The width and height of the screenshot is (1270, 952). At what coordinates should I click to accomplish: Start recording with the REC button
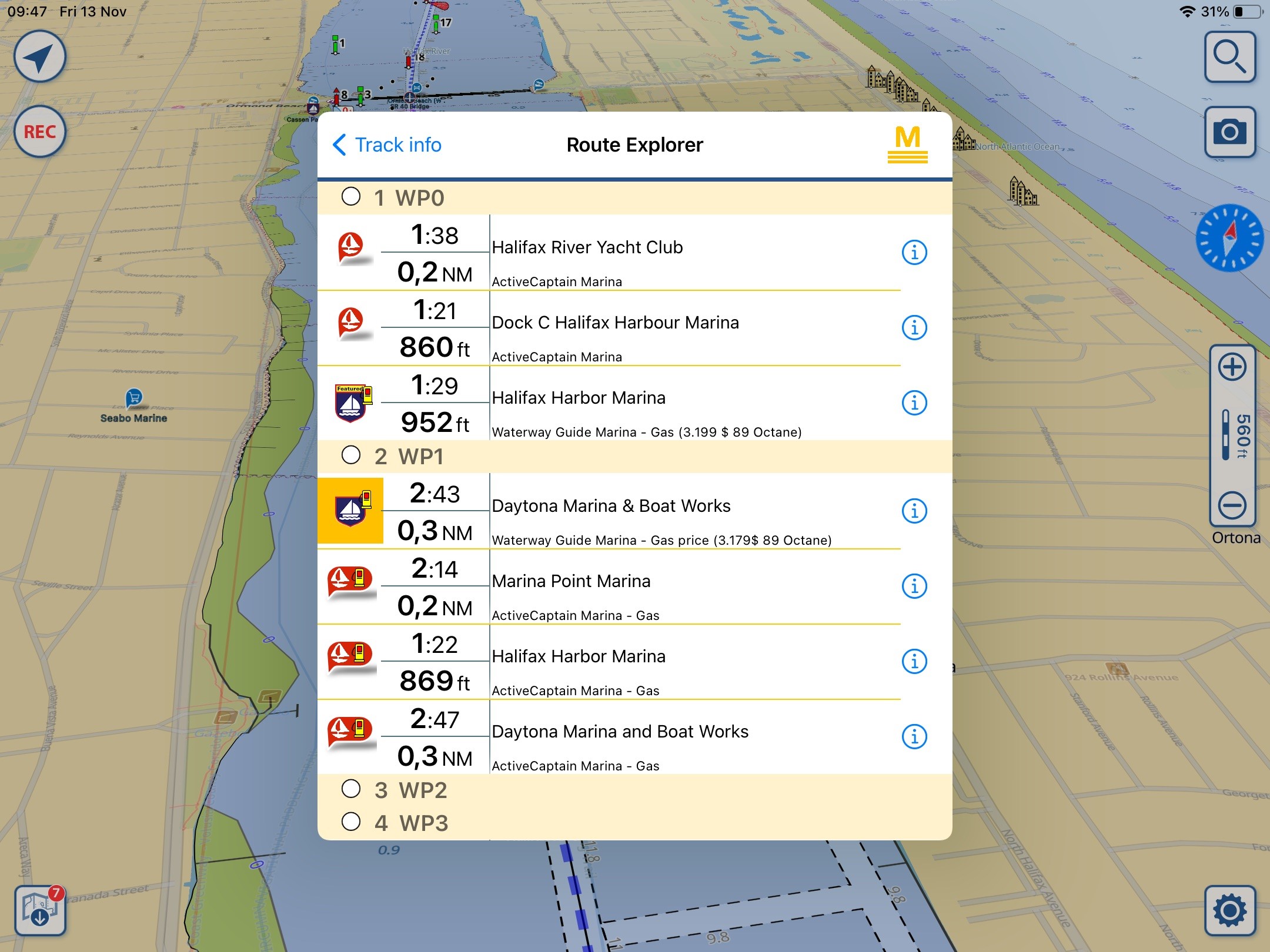(39, 132)
